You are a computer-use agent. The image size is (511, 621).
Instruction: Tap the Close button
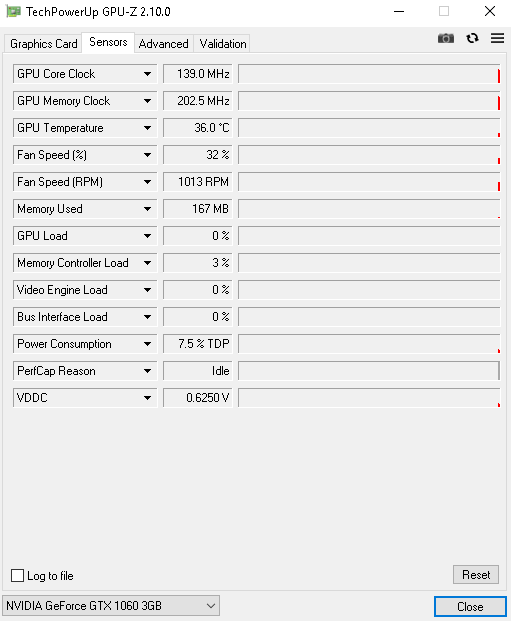click(470, 607)
